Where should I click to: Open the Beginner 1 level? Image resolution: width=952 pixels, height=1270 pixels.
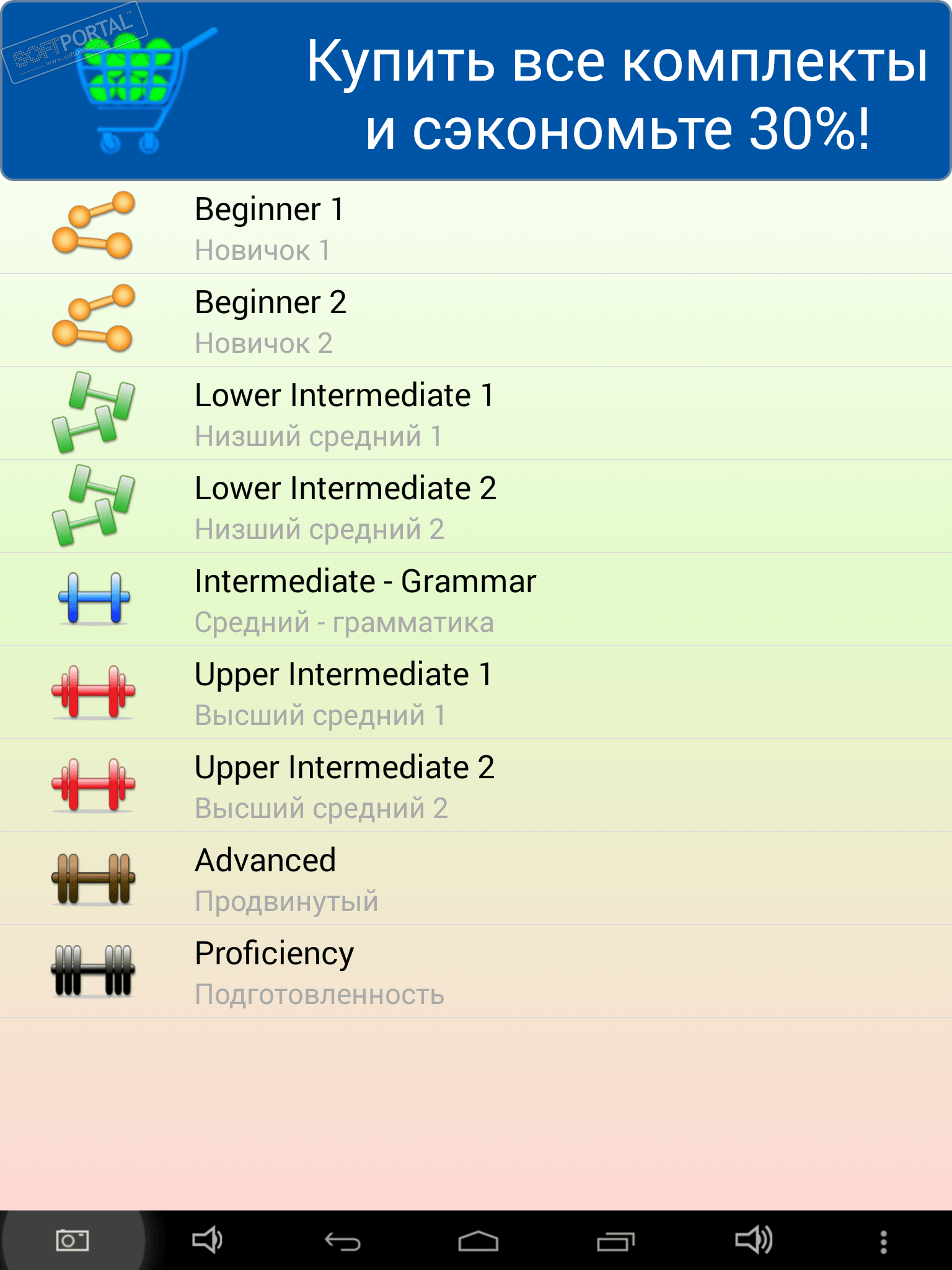(476, 228)
